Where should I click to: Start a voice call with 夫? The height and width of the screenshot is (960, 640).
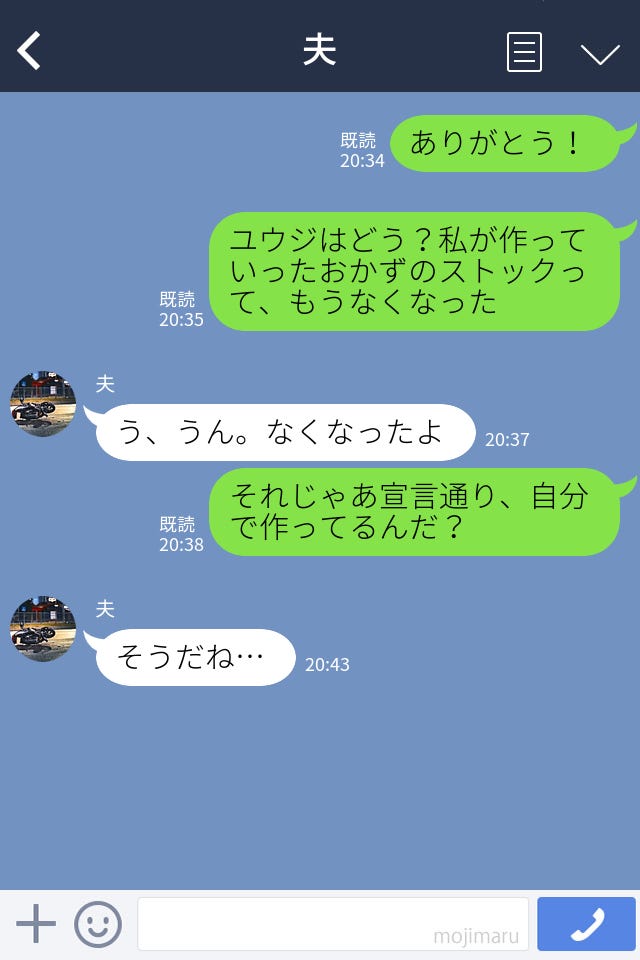(586, 924)
